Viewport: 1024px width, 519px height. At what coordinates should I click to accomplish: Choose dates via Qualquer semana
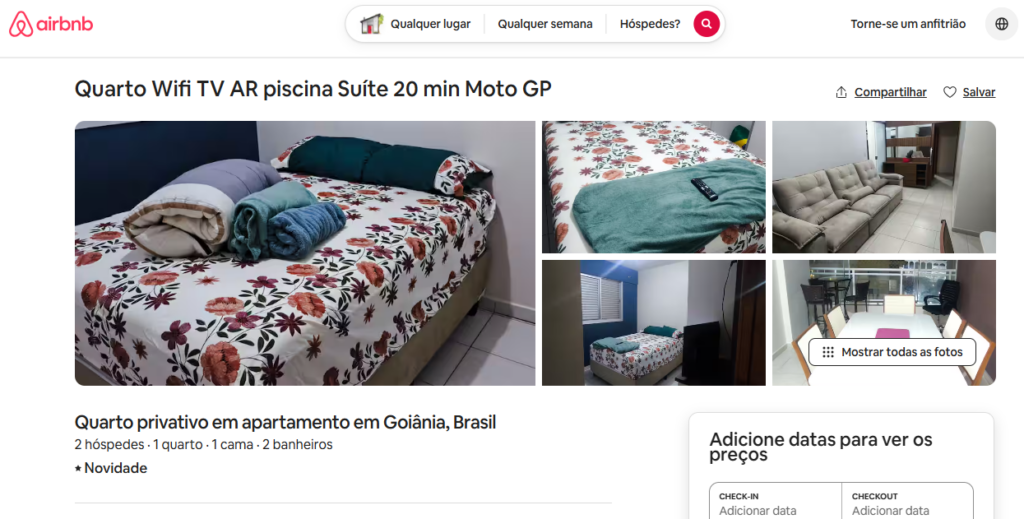(x=545, y=24)
